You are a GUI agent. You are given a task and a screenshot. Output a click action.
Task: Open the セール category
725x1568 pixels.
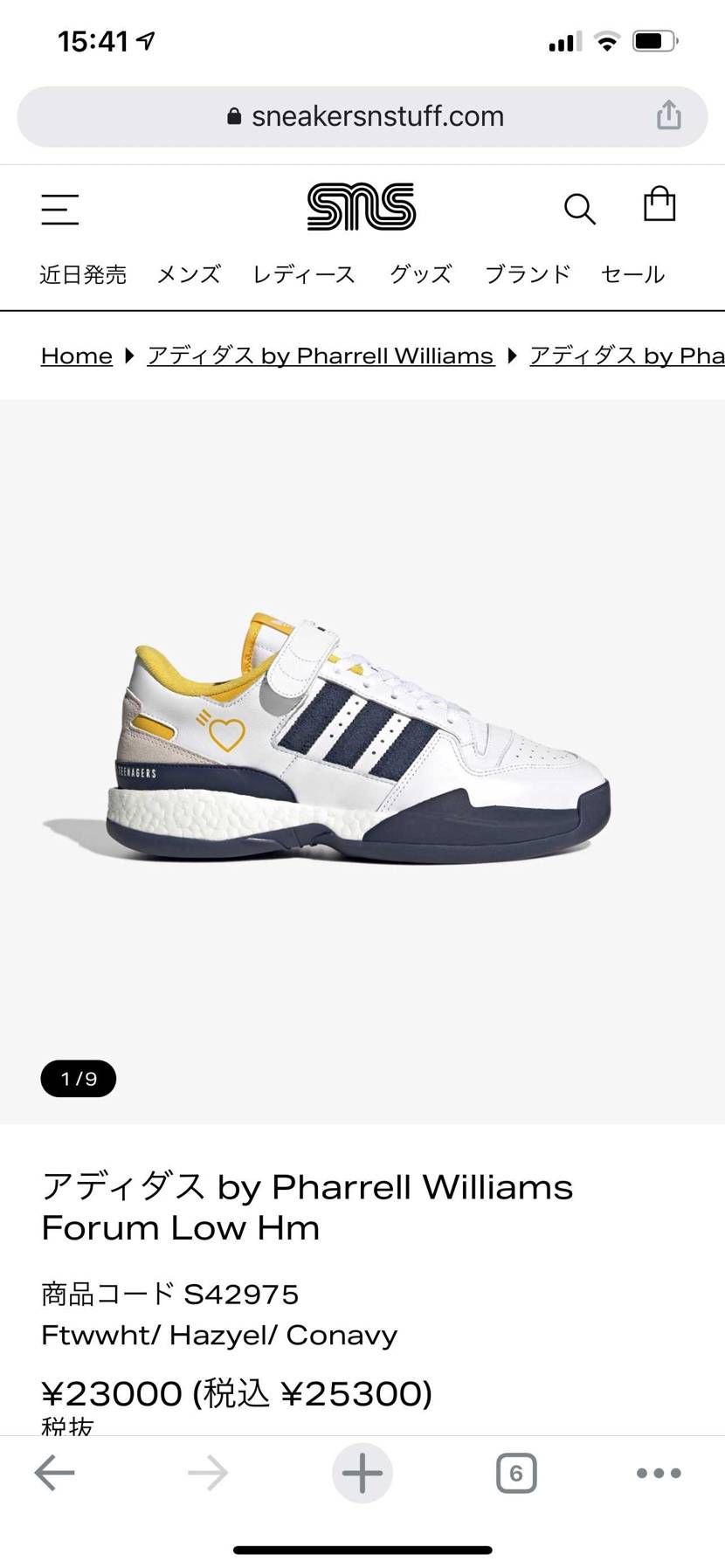pyautogui.click(x=632, y=274)
